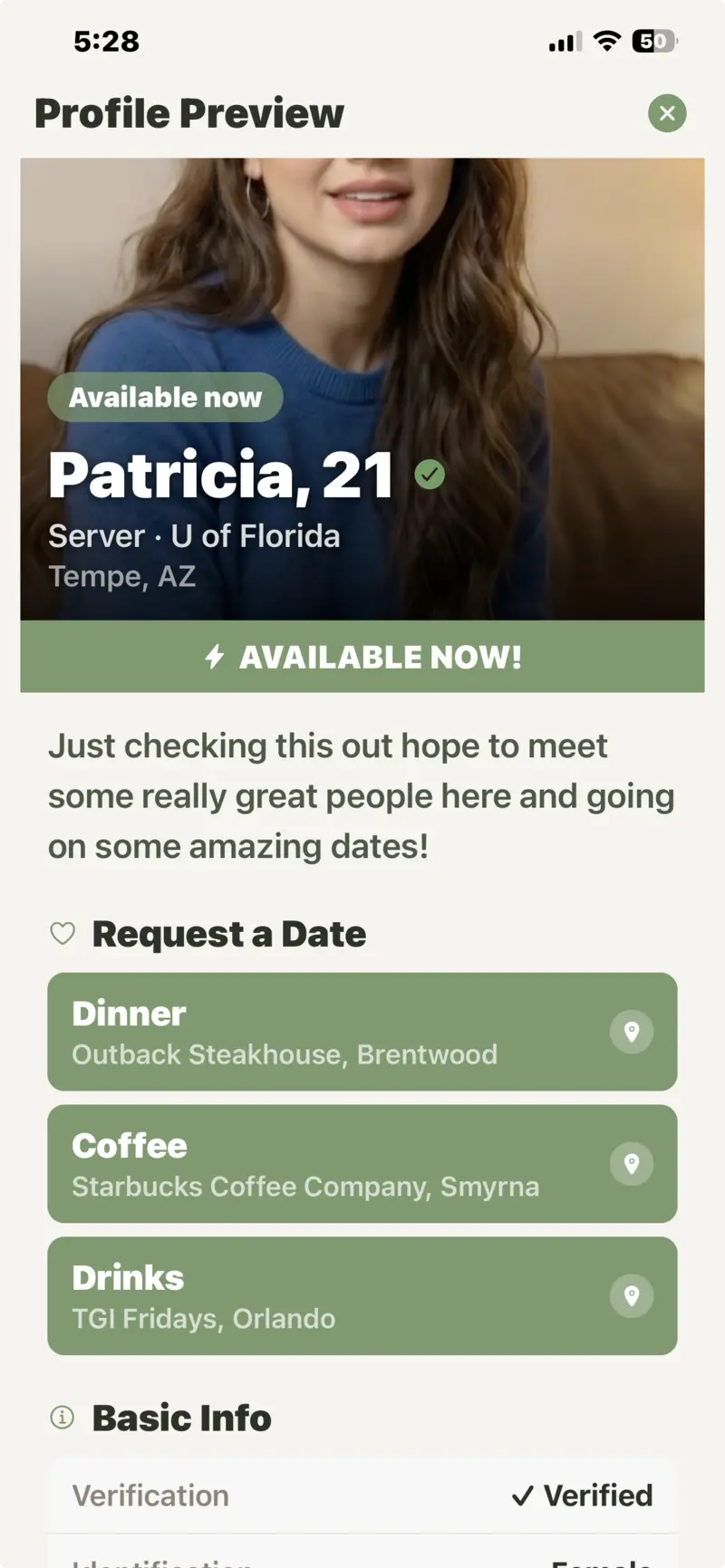Click the heart icon beside Request a Date

(62, 933)
